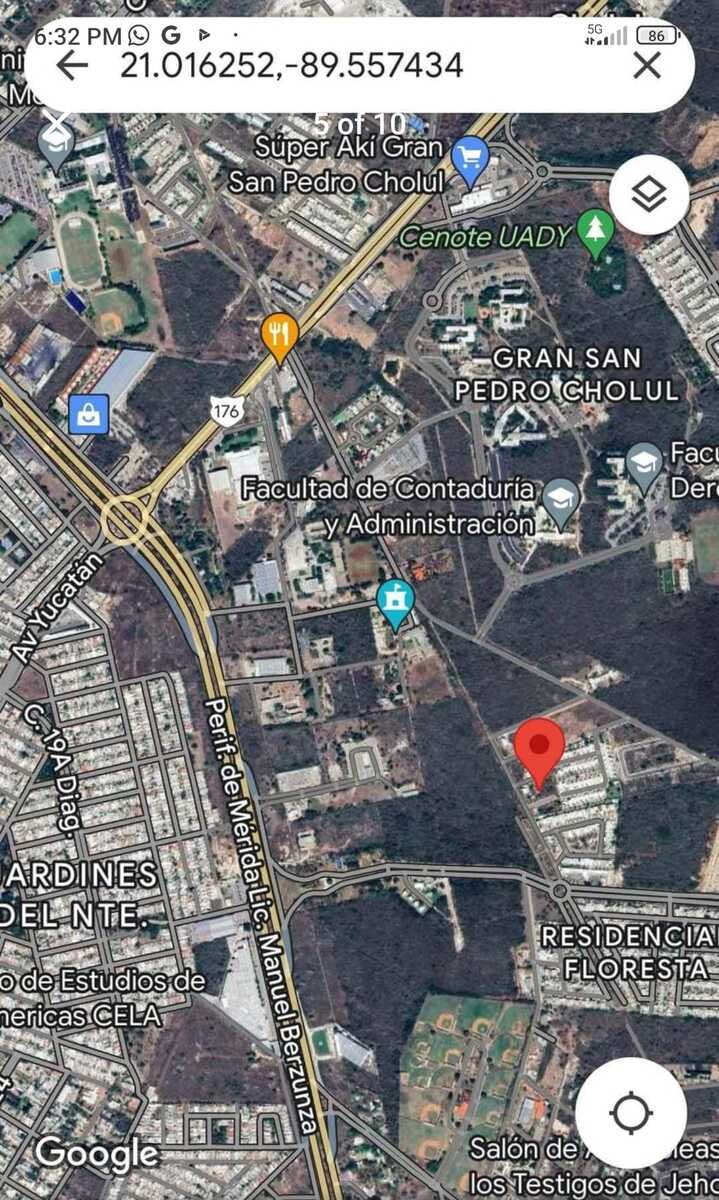Clear the searched coordinates with X

point(647,66)
